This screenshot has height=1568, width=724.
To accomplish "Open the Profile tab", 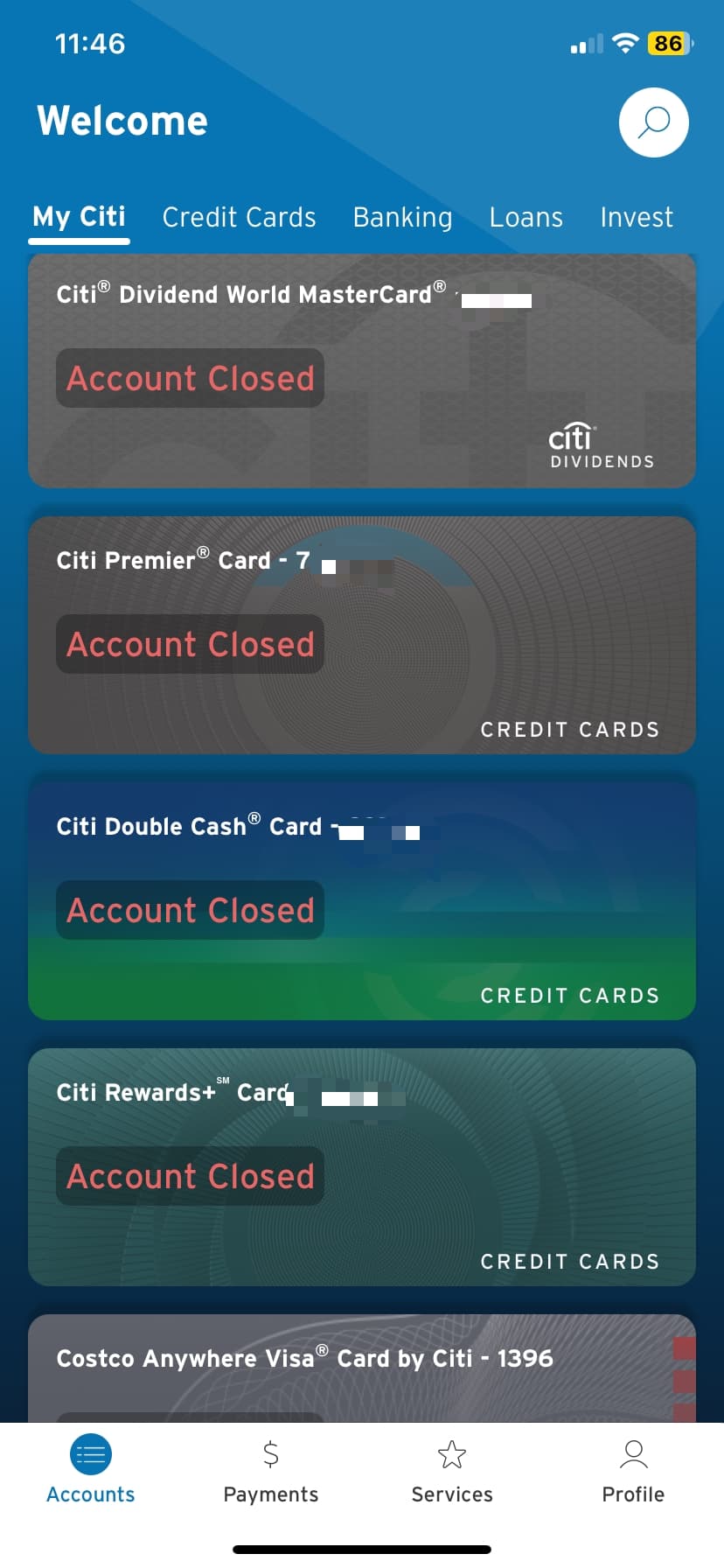I will (633, 1472).
